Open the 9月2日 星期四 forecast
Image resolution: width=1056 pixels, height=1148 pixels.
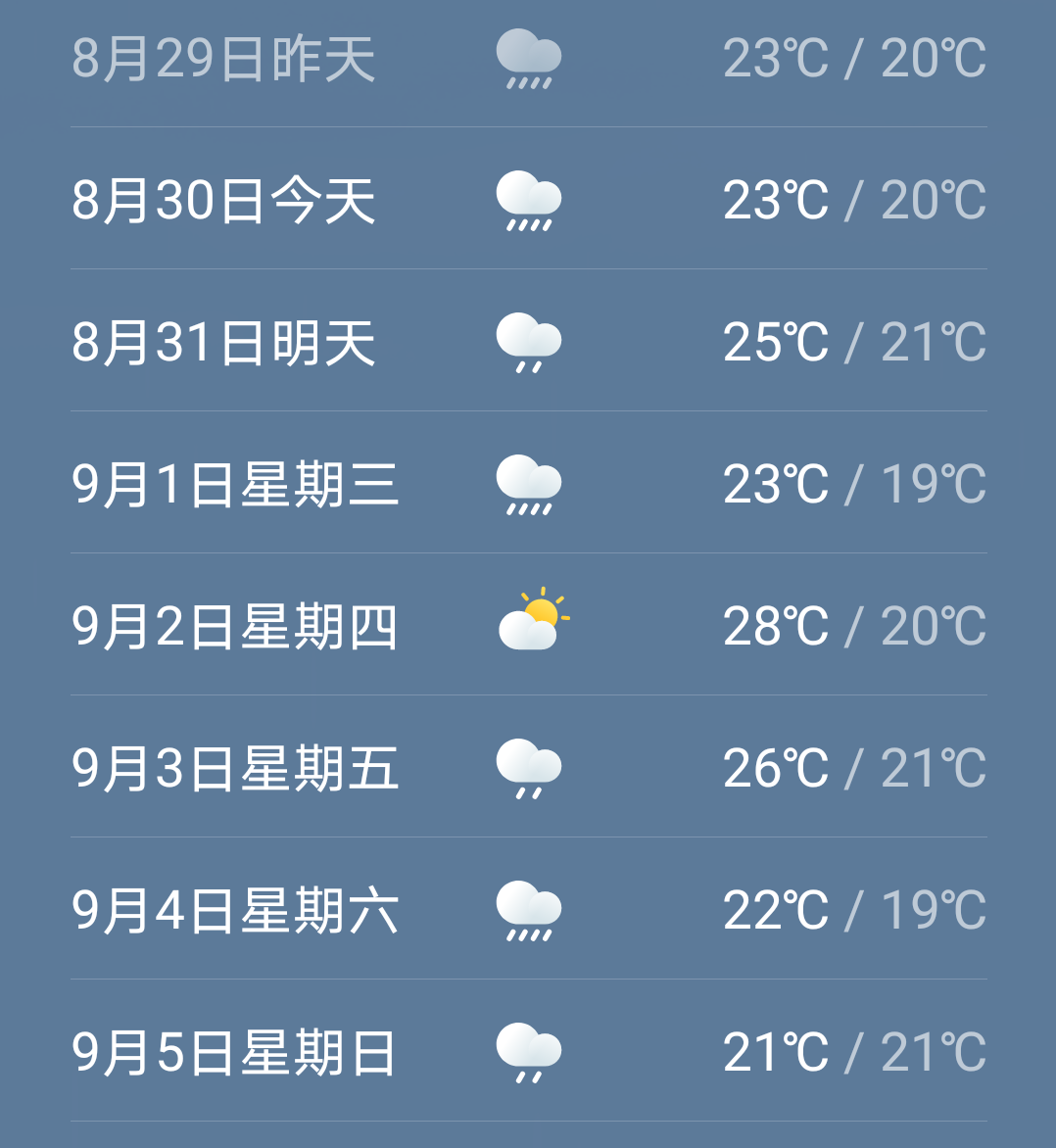click(x=528, y=626)
